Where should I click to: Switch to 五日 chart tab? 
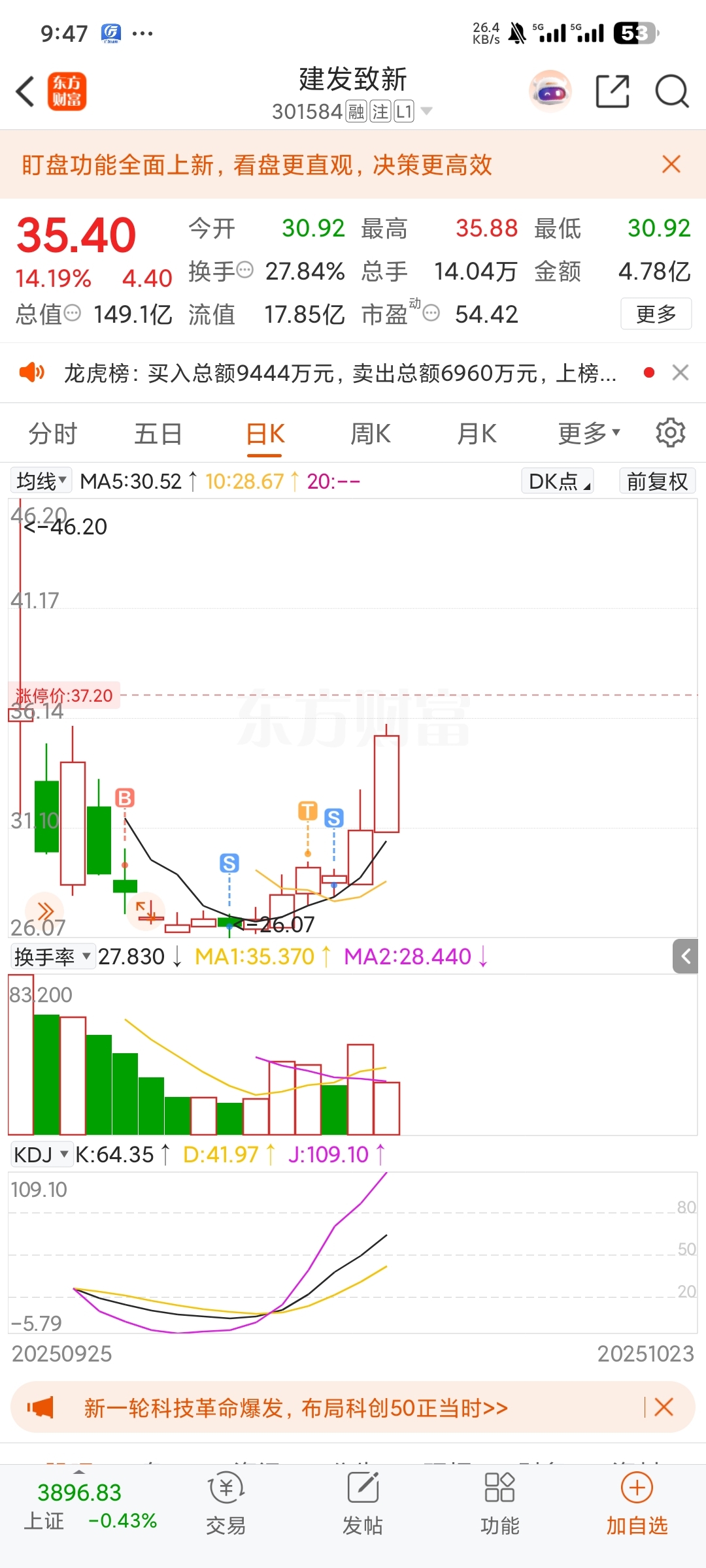(158, 434)
